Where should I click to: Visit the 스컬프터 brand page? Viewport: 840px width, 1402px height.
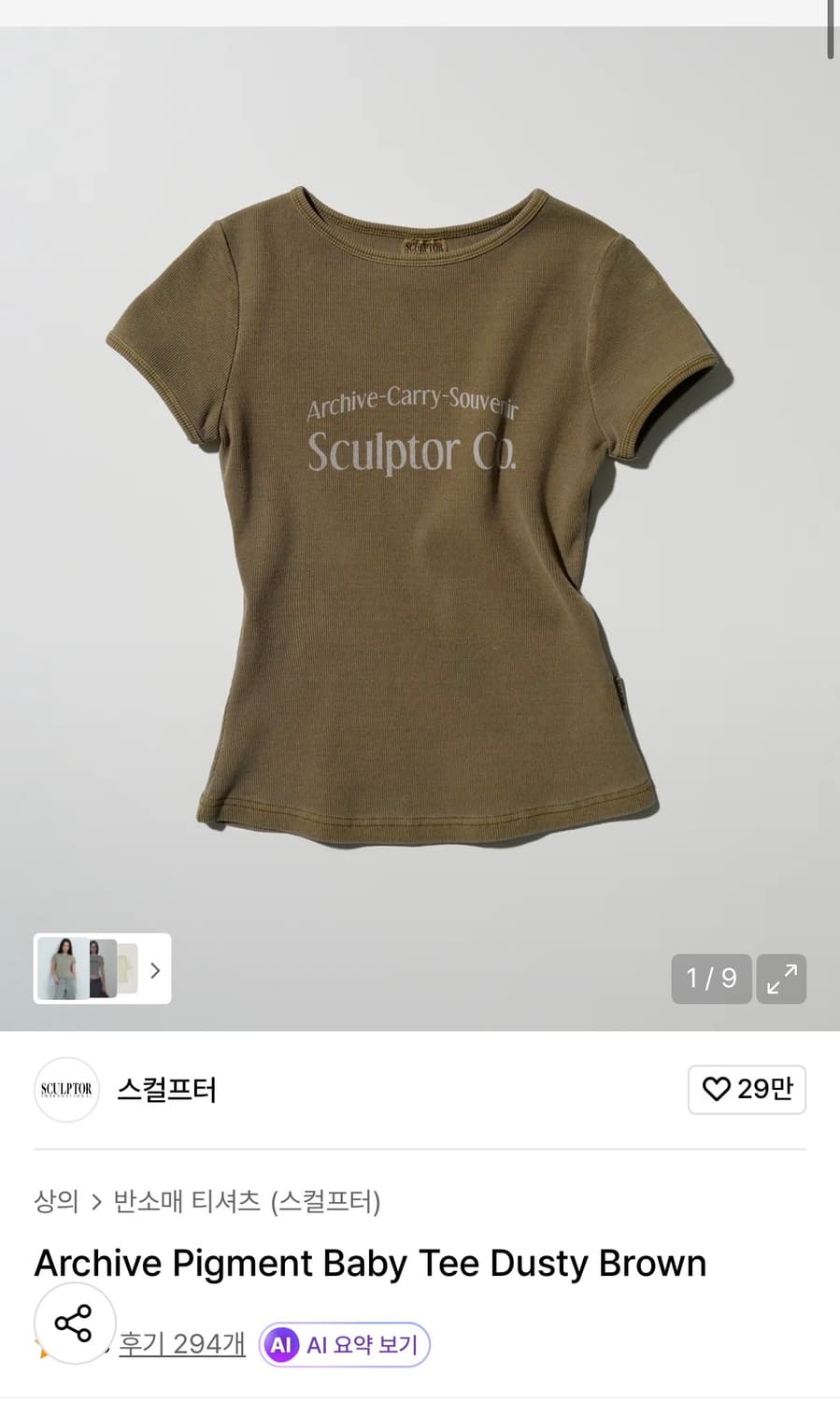coord(166,1090)
